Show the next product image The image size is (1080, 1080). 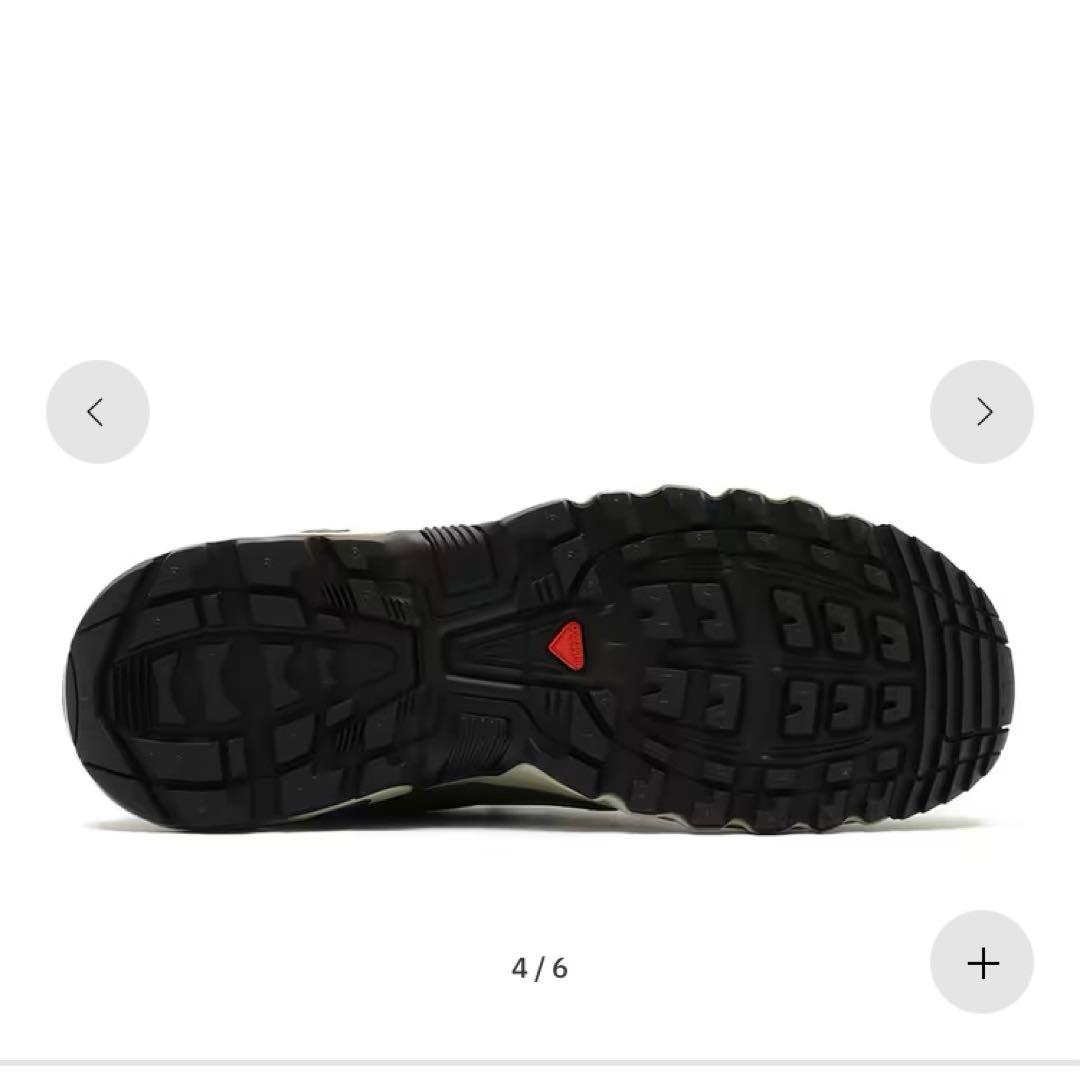(982, 412)
